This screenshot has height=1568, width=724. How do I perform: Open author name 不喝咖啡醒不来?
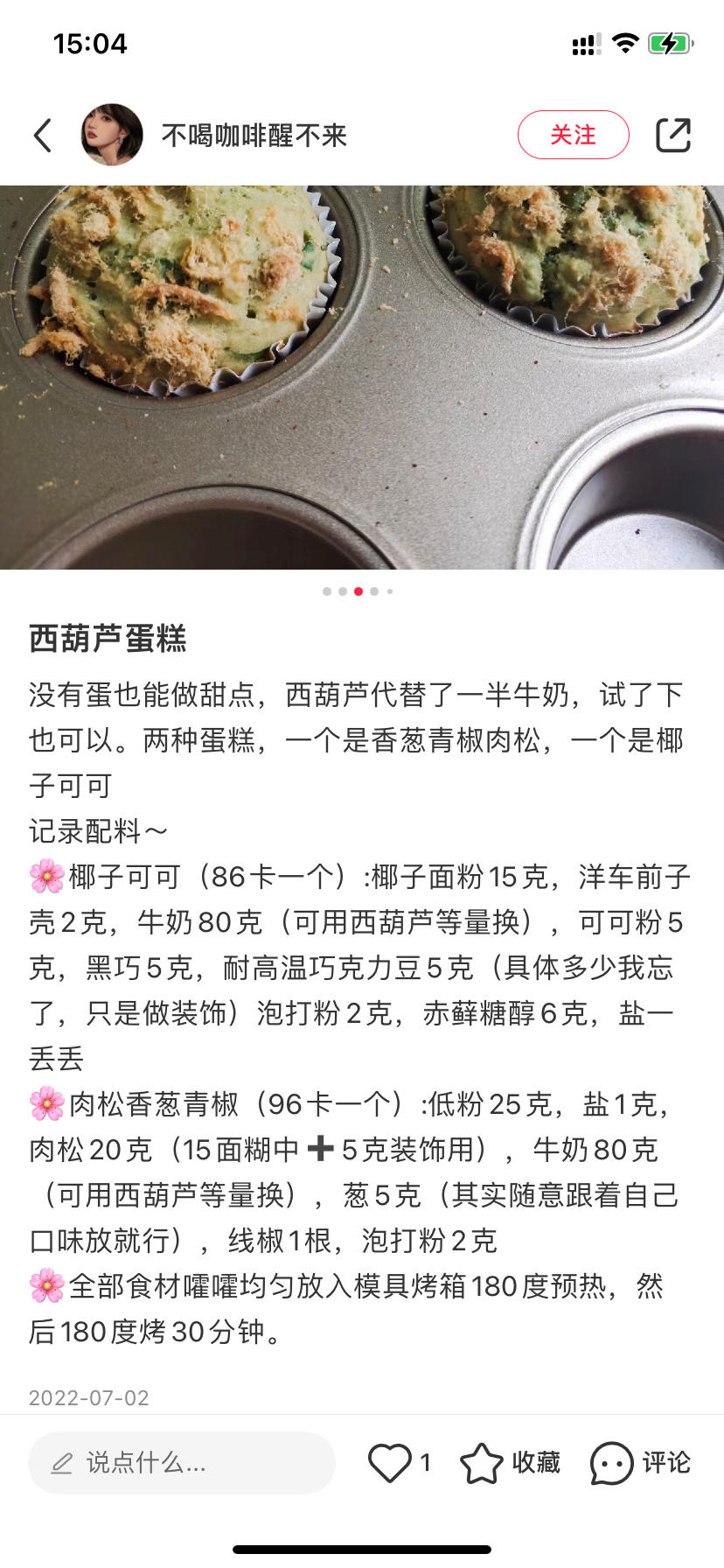[254, 136]
